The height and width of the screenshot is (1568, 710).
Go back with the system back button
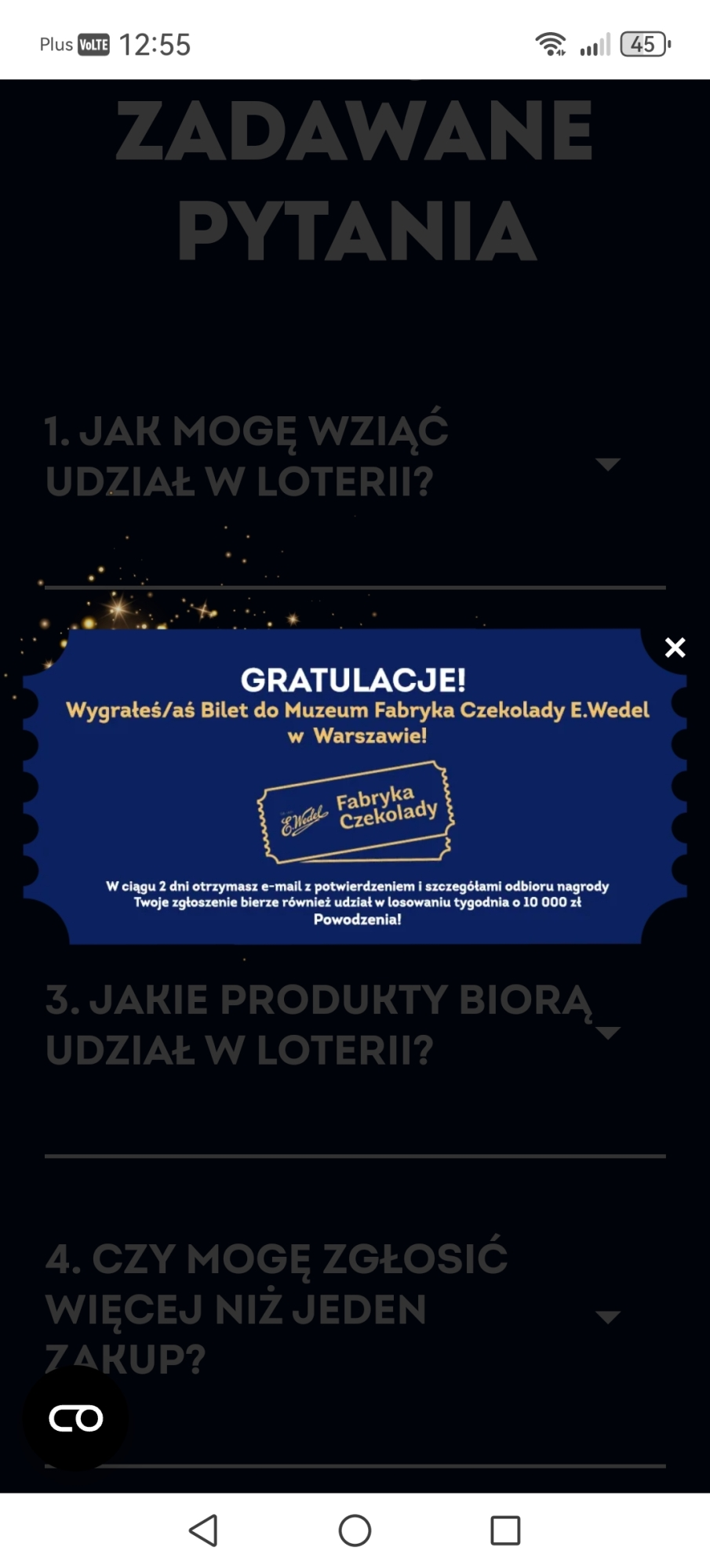[x=204, y=1530]
